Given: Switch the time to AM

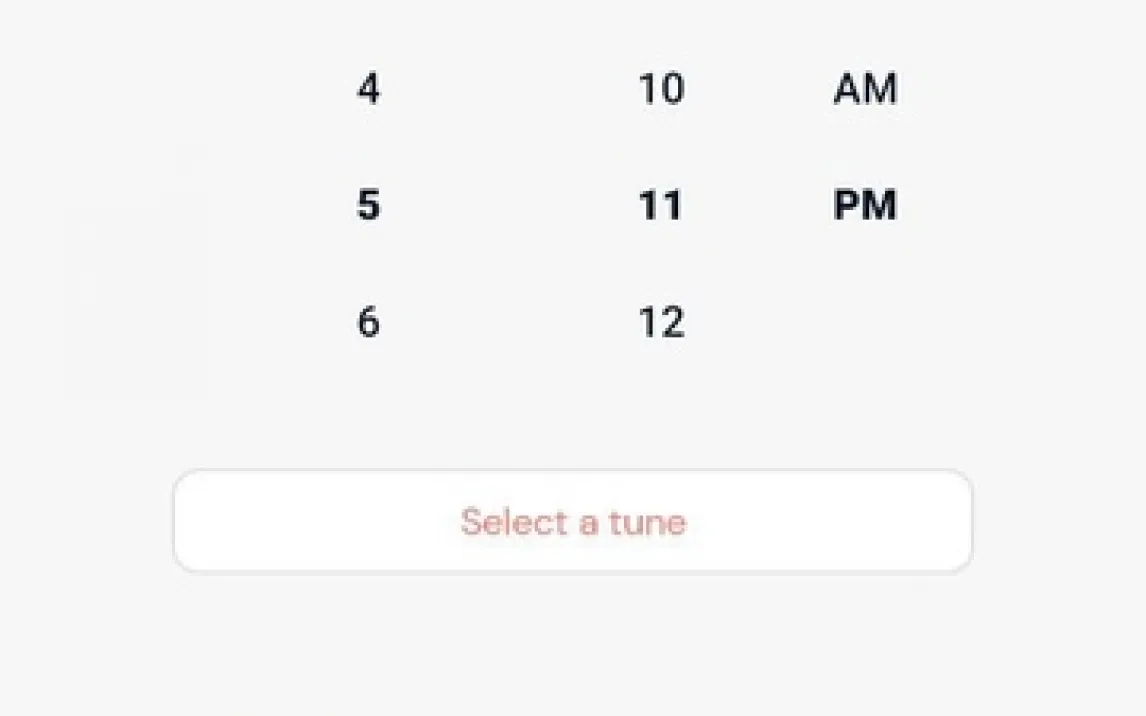Looking at the screenshot, I should [x=865, y=90].
